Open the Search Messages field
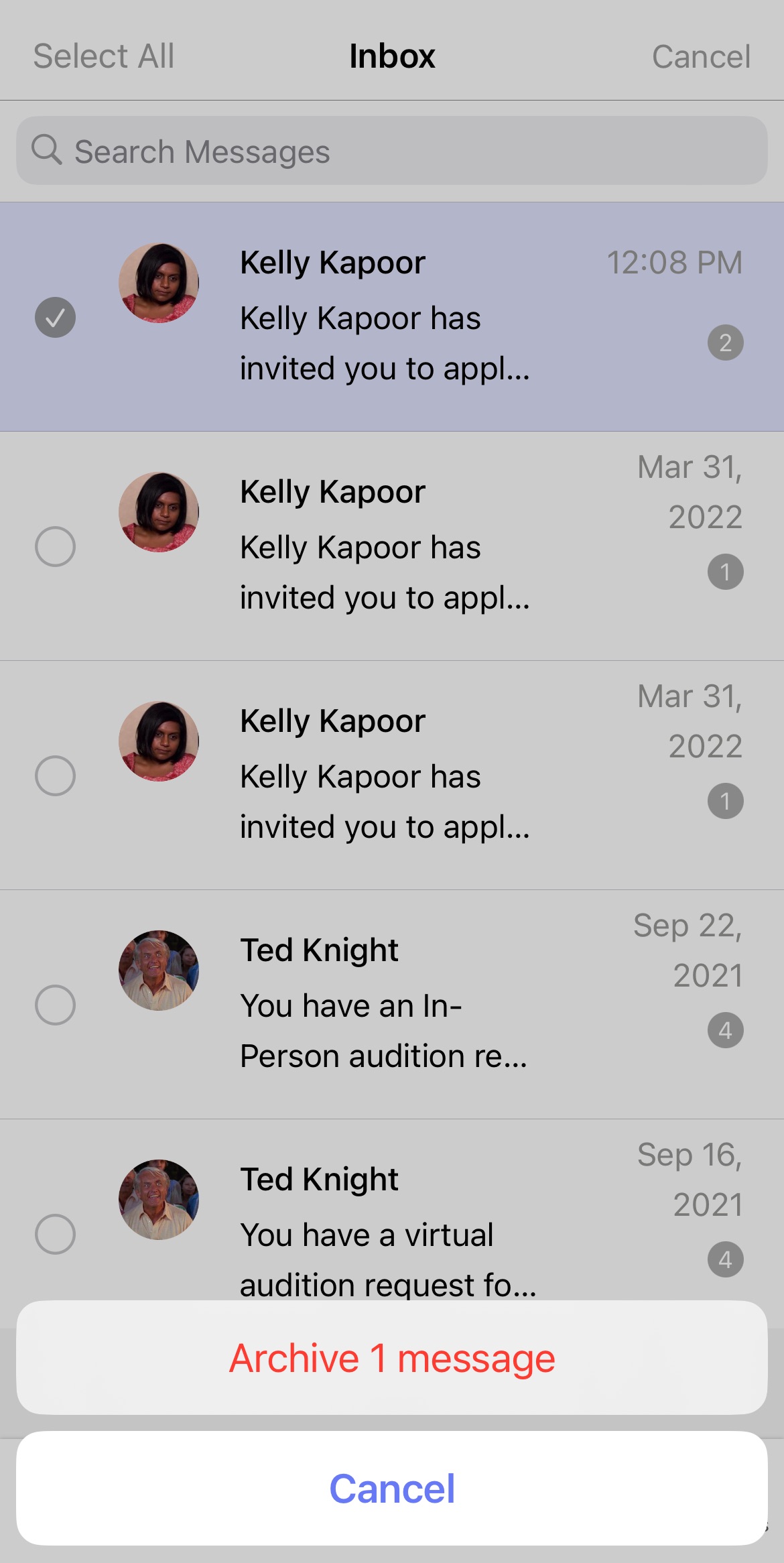 pyautogui.click(x=392, y=151)
